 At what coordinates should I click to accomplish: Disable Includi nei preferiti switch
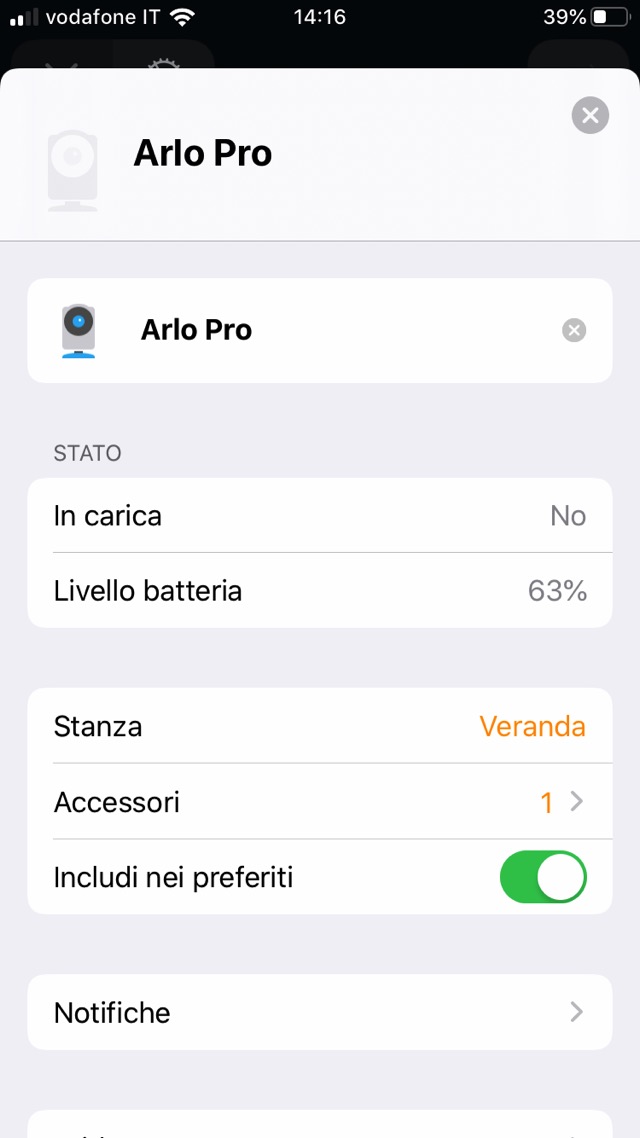[x=543, y=877]
